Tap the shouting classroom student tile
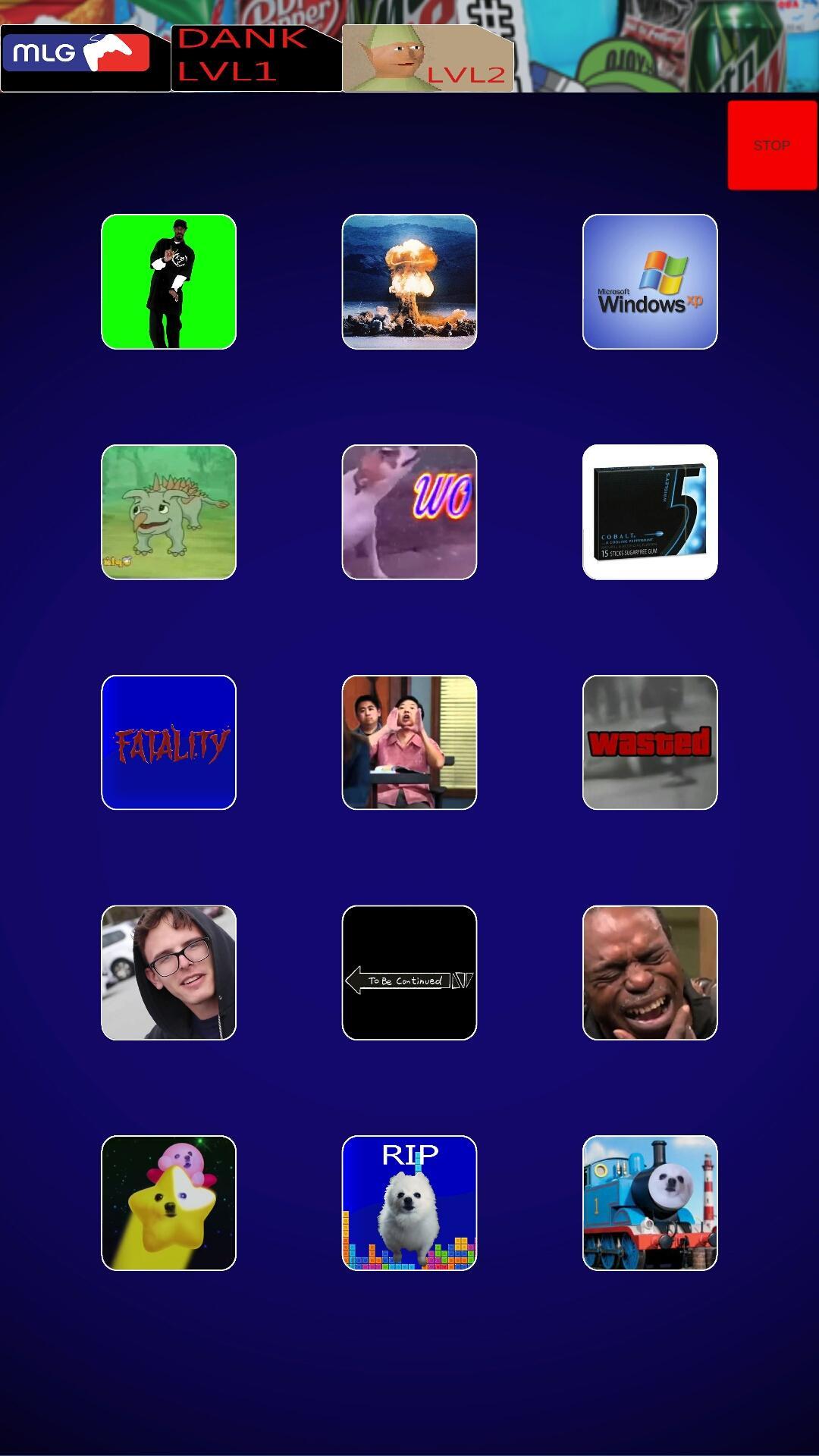The image size is (819, 1456). [409, 742]
